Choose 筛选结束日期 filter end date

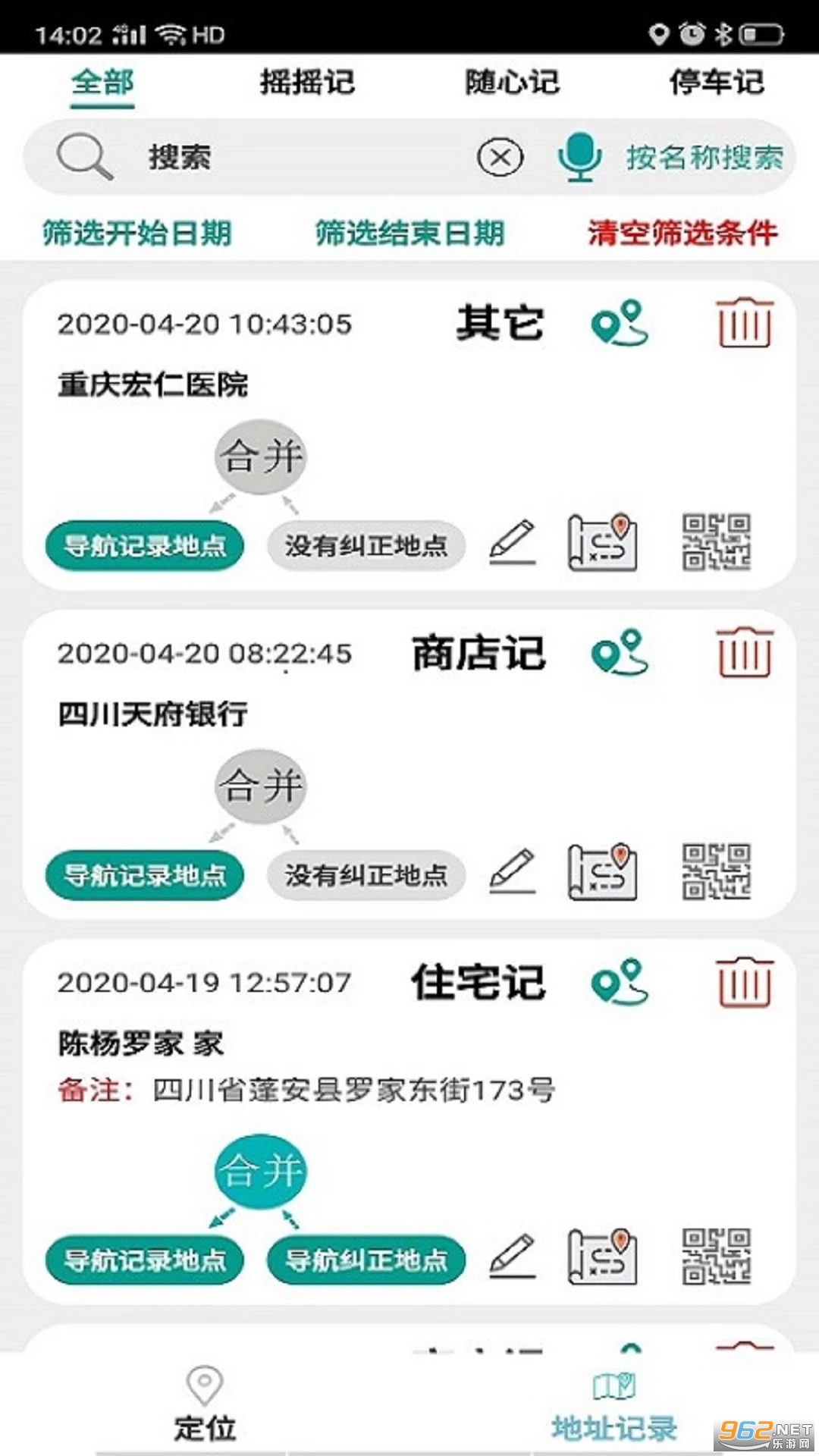(x=409, y=233)
